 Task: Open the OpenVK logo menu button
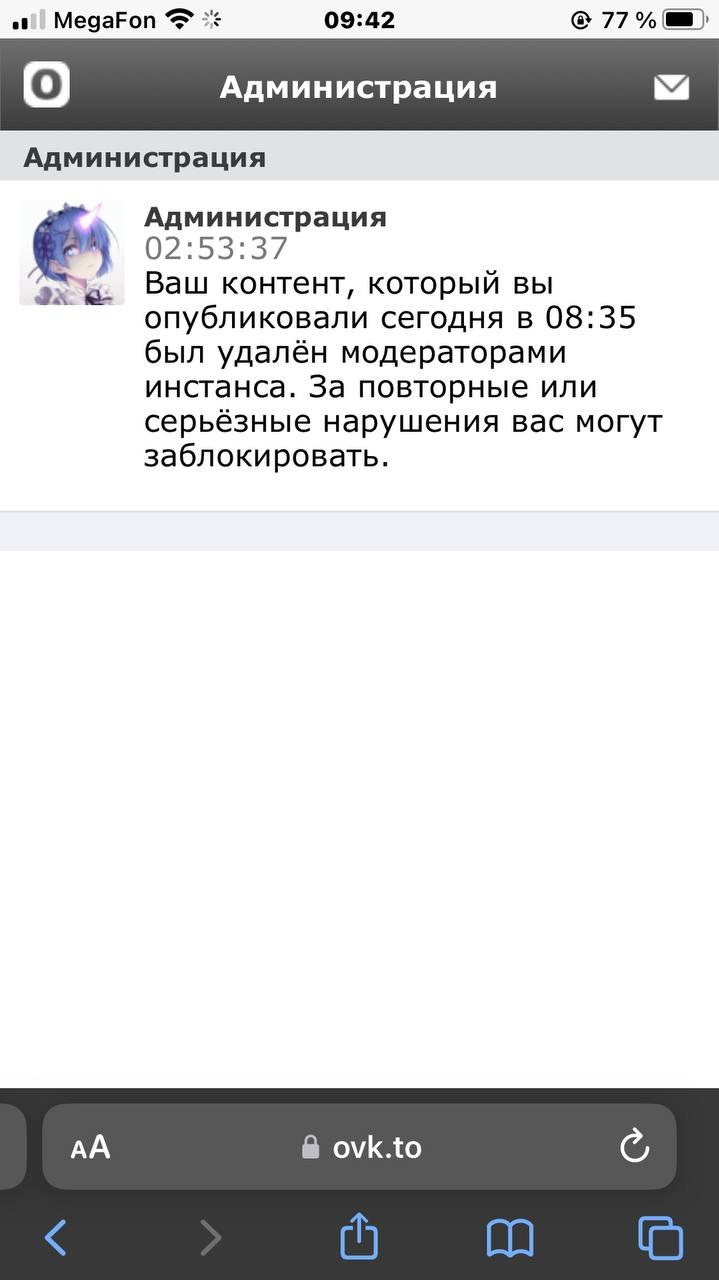(47, 84)
